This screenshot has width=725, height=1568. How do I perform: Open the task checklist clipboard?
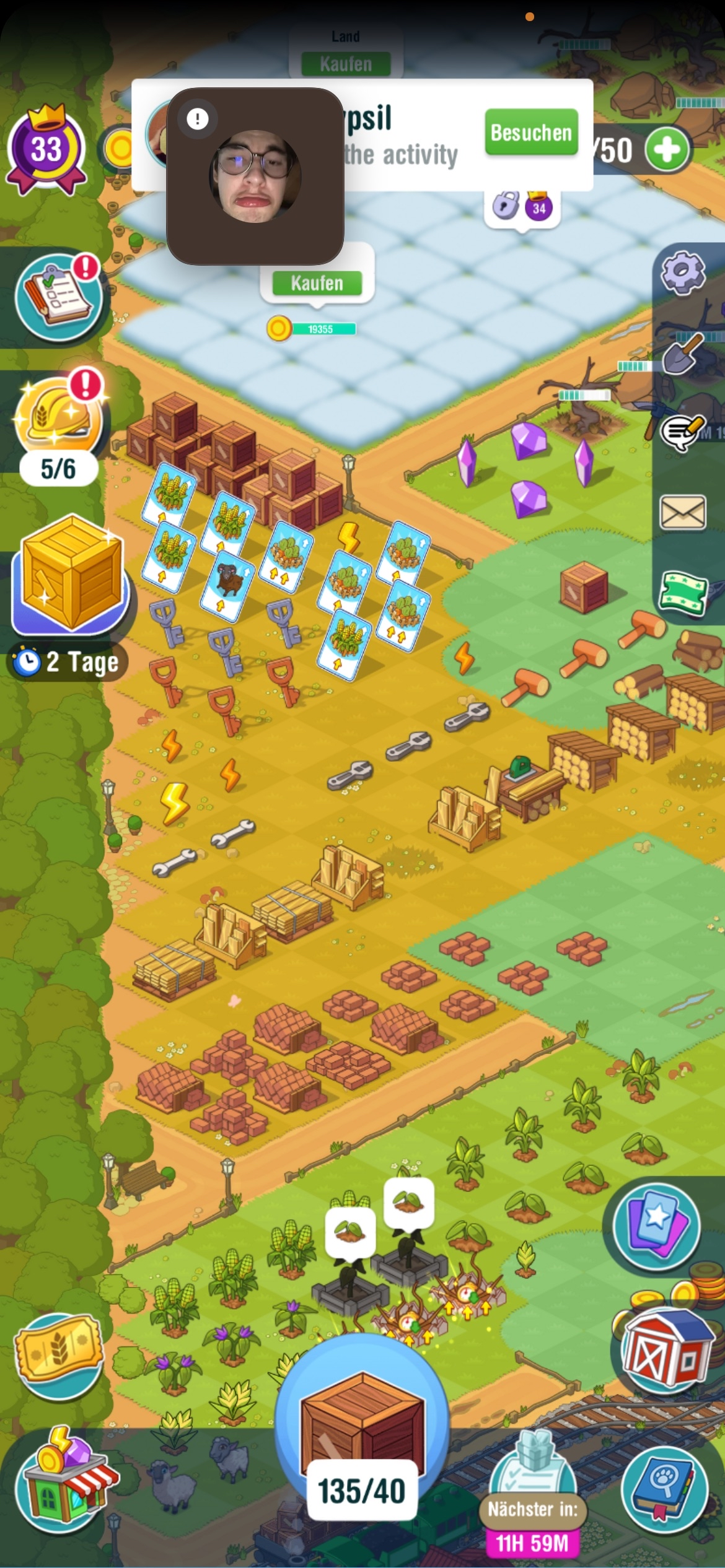pyautogui.click(x=59, y=297)
